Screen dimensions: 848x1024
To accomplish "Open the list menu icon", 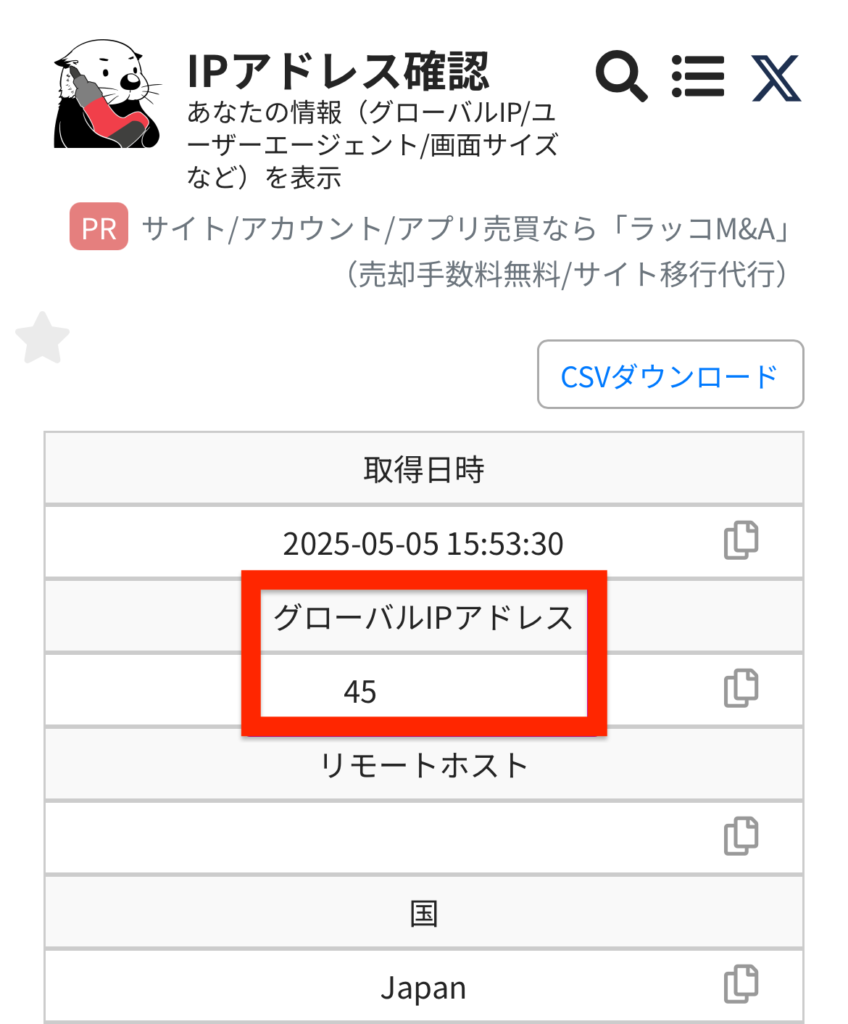I will point(697,76).
